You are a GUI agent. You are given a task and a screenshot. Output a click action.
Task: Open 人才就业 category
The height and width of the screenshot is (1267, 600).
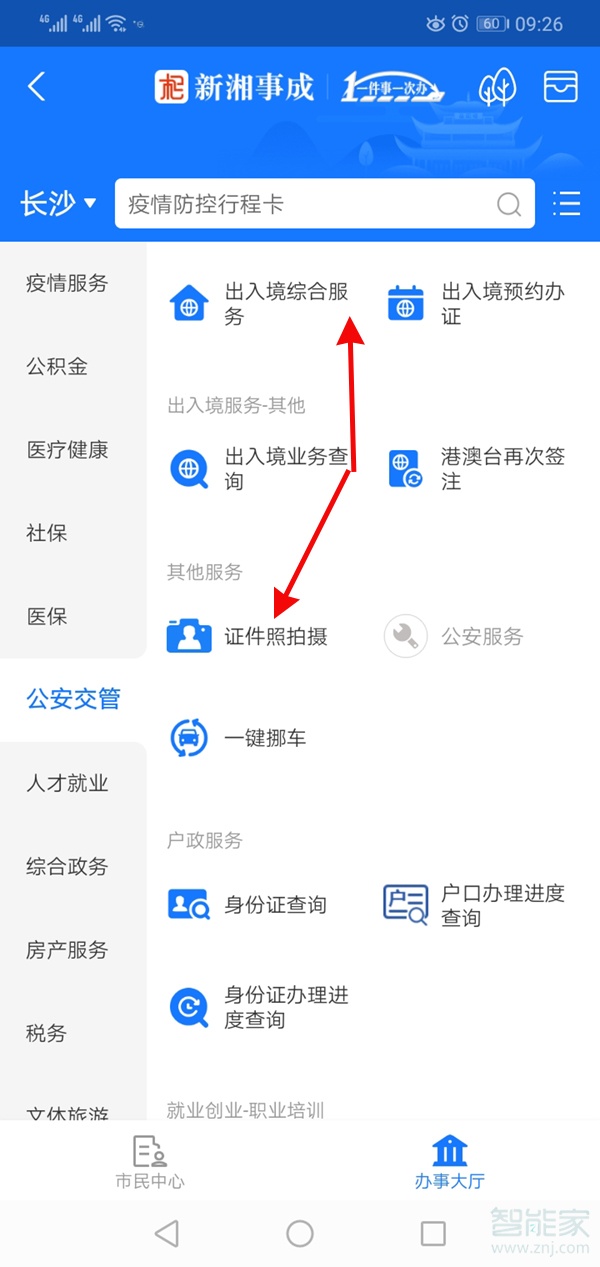[x=67, y=783]
